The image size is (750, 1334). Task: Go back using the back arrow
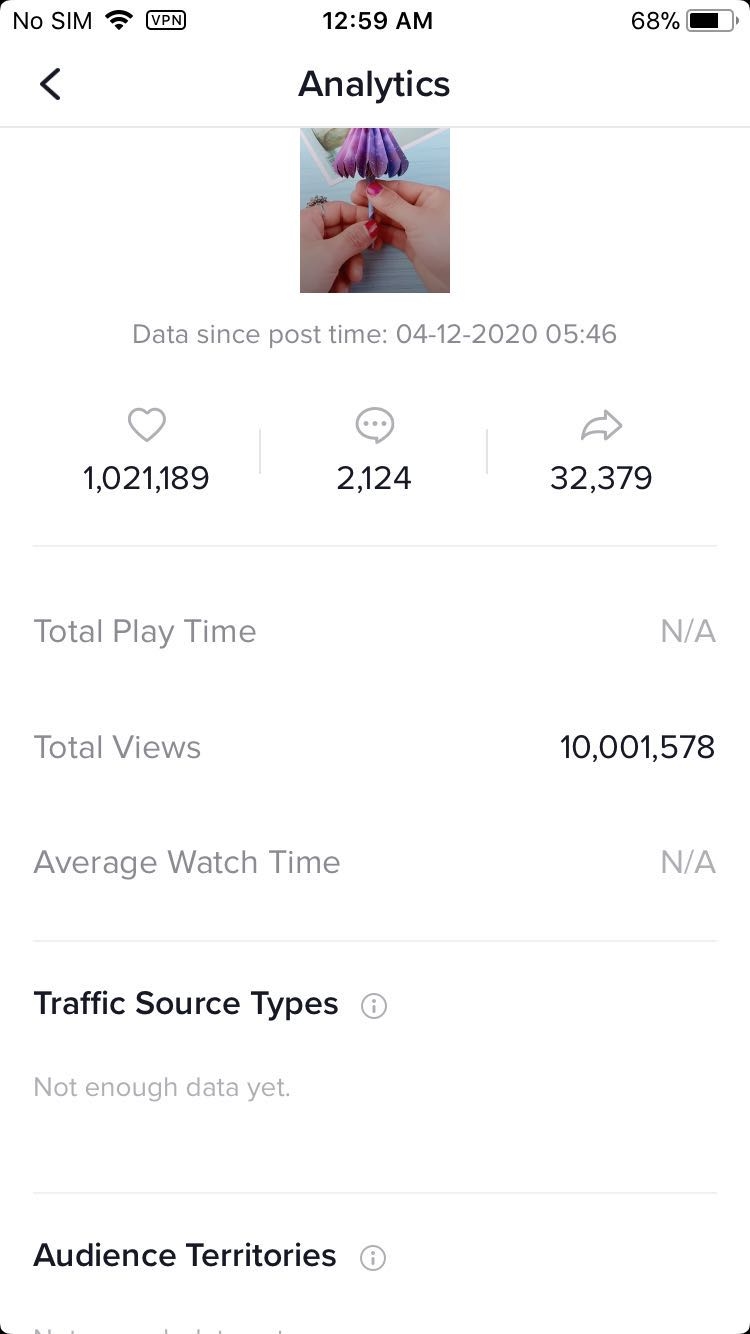[x=50, y=83]
